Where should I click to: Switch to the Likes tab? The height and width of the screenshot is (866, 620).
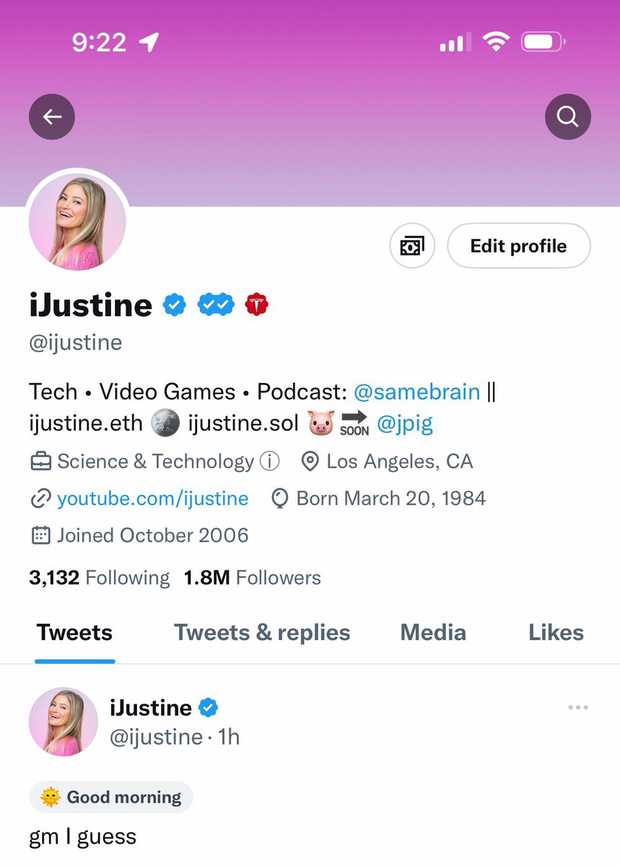click(556, 632)
